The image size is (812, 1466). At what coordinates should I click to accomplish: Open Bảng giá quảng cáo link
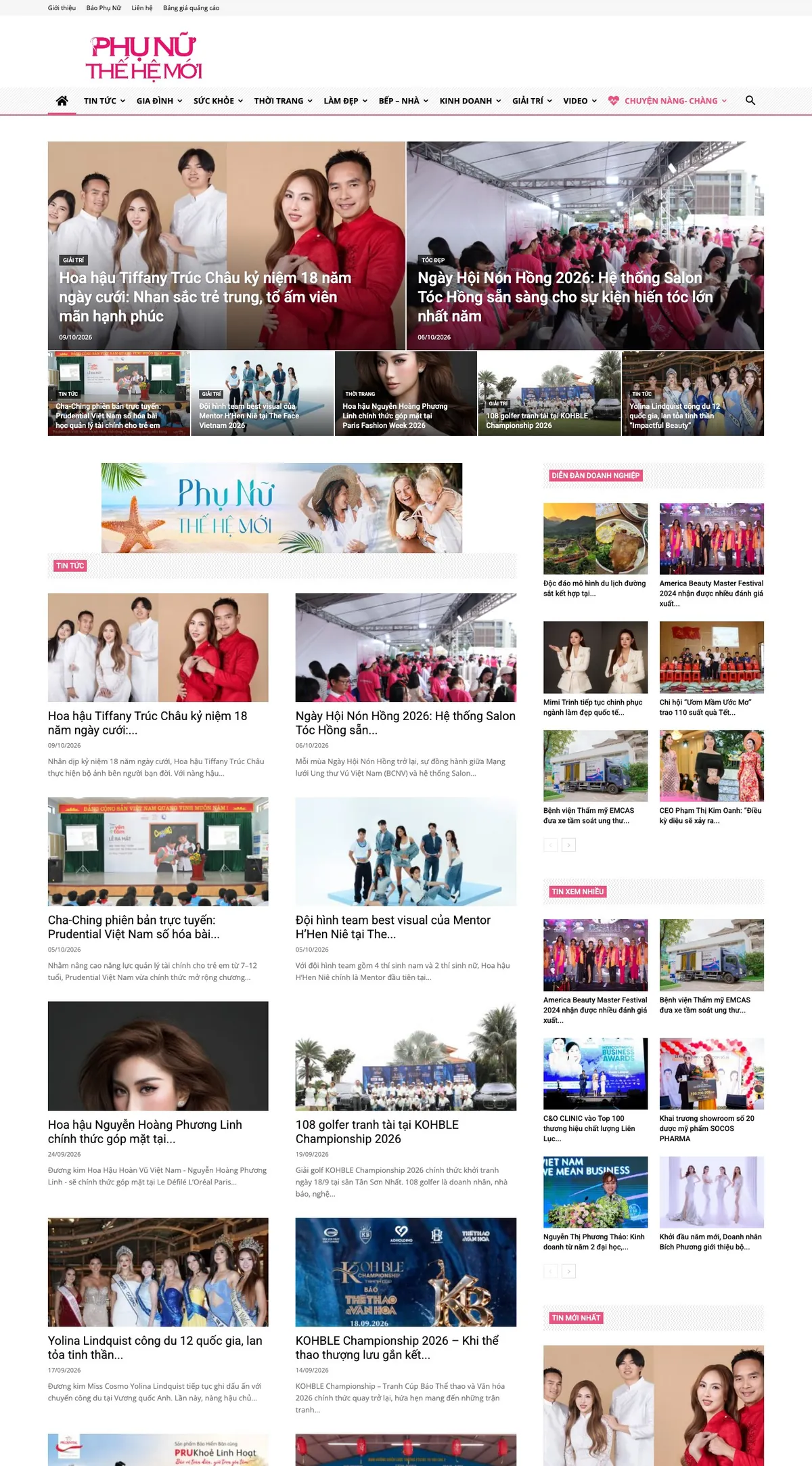point(191,8)
